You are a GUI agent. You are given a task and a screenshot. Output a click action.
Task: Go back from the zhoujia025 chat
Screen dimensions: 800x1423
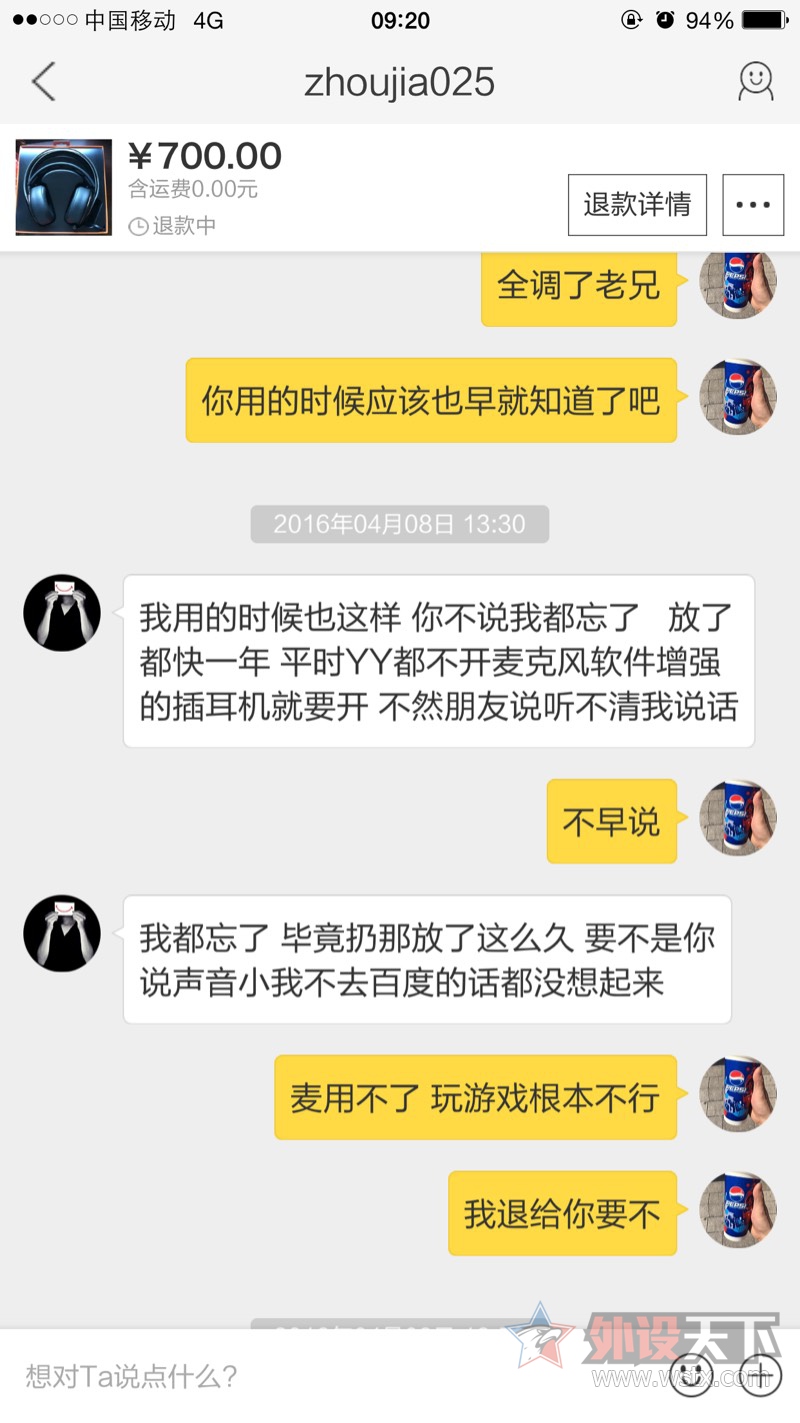(x=43, y=82)
